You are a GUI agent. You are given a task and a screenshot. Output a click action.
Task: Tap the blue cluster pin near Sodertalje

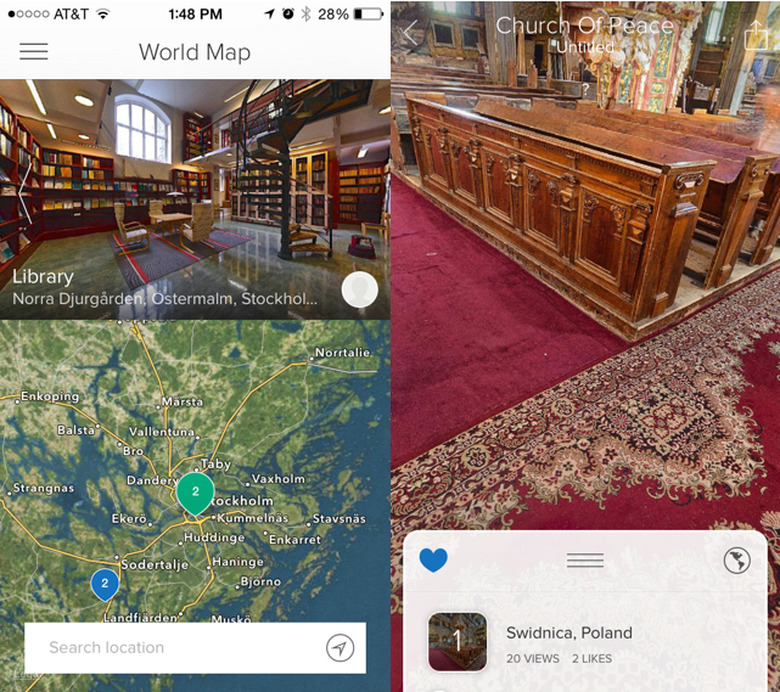(105, 584)
